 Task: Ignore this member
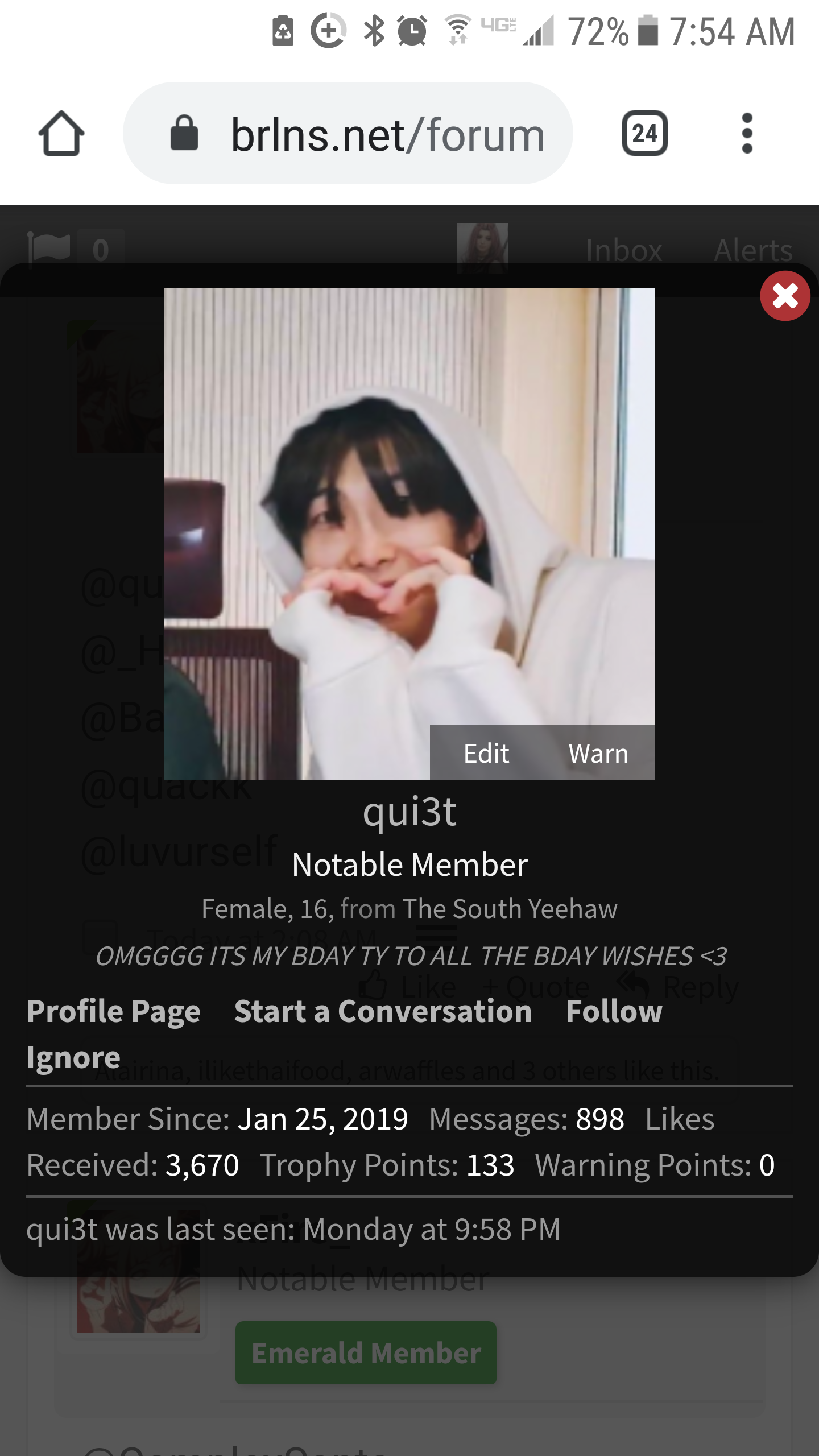73,1057
